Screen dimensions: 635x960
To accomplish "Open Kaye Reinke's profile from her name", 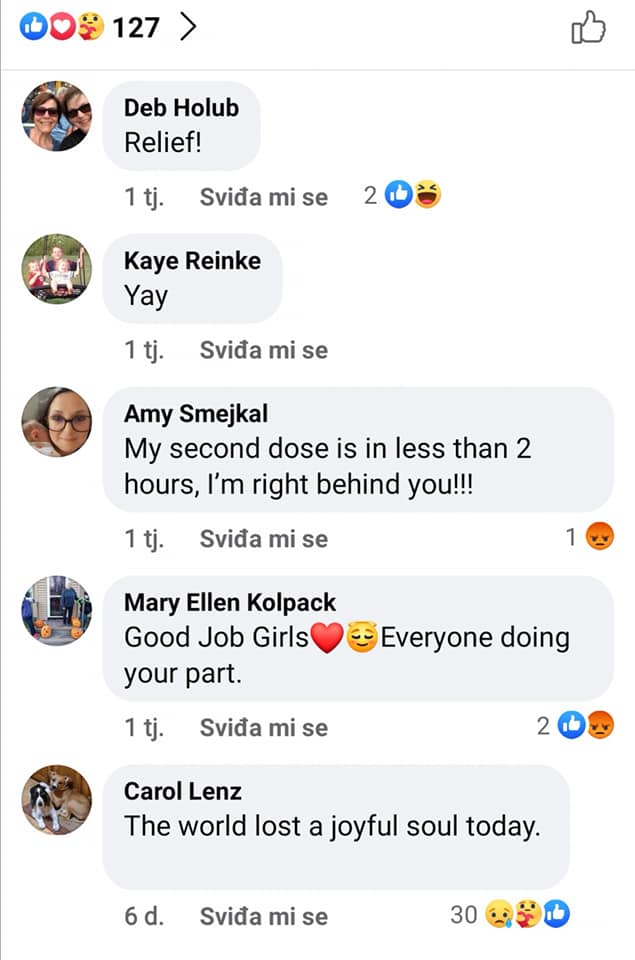I will click(192, 261).
